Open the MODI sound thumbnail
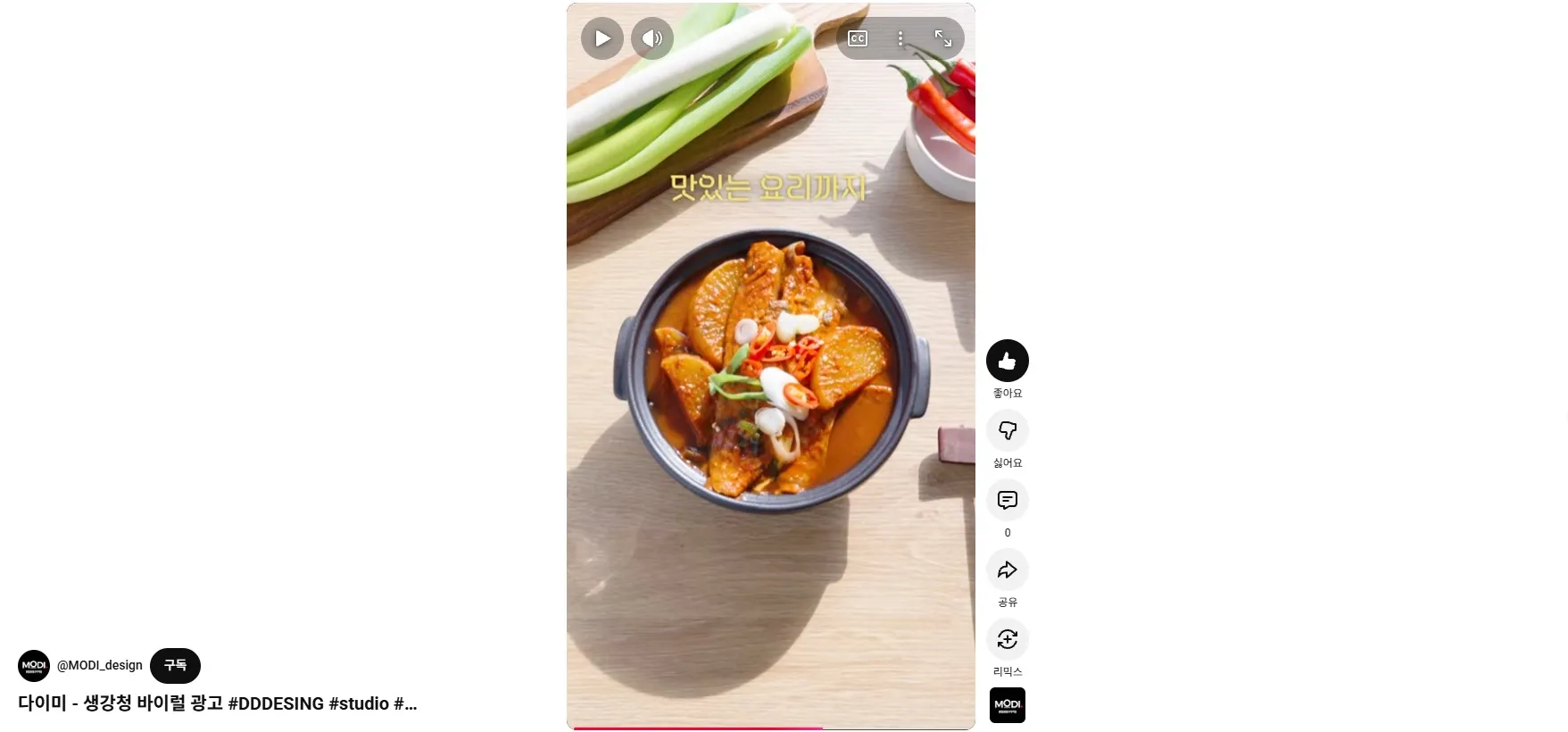Image resolution: width=1568 pixels, height=732 pixels. (1008, 705)
